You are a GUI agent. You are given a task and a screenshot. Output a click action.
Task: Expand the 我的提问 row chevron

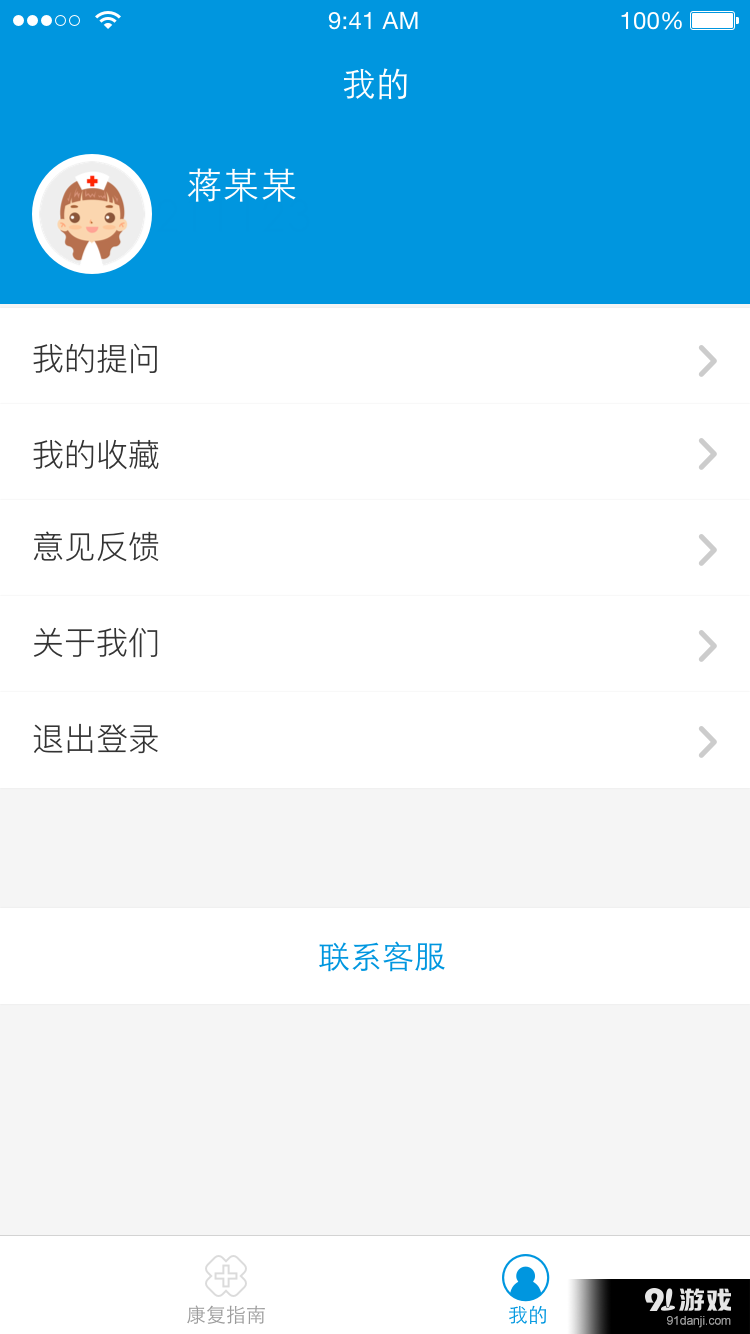tap(707, 361)
